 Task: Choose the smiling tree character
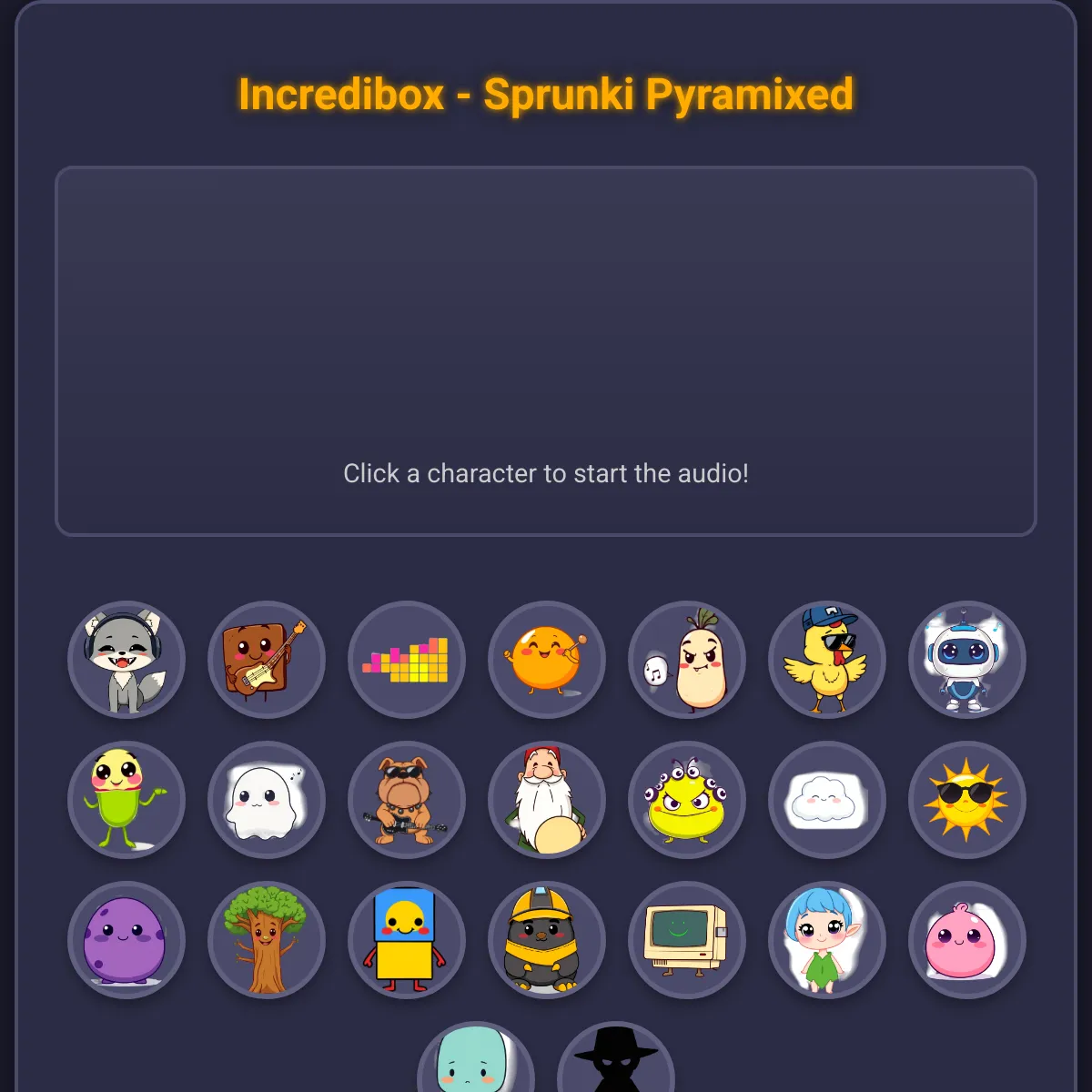267,940
